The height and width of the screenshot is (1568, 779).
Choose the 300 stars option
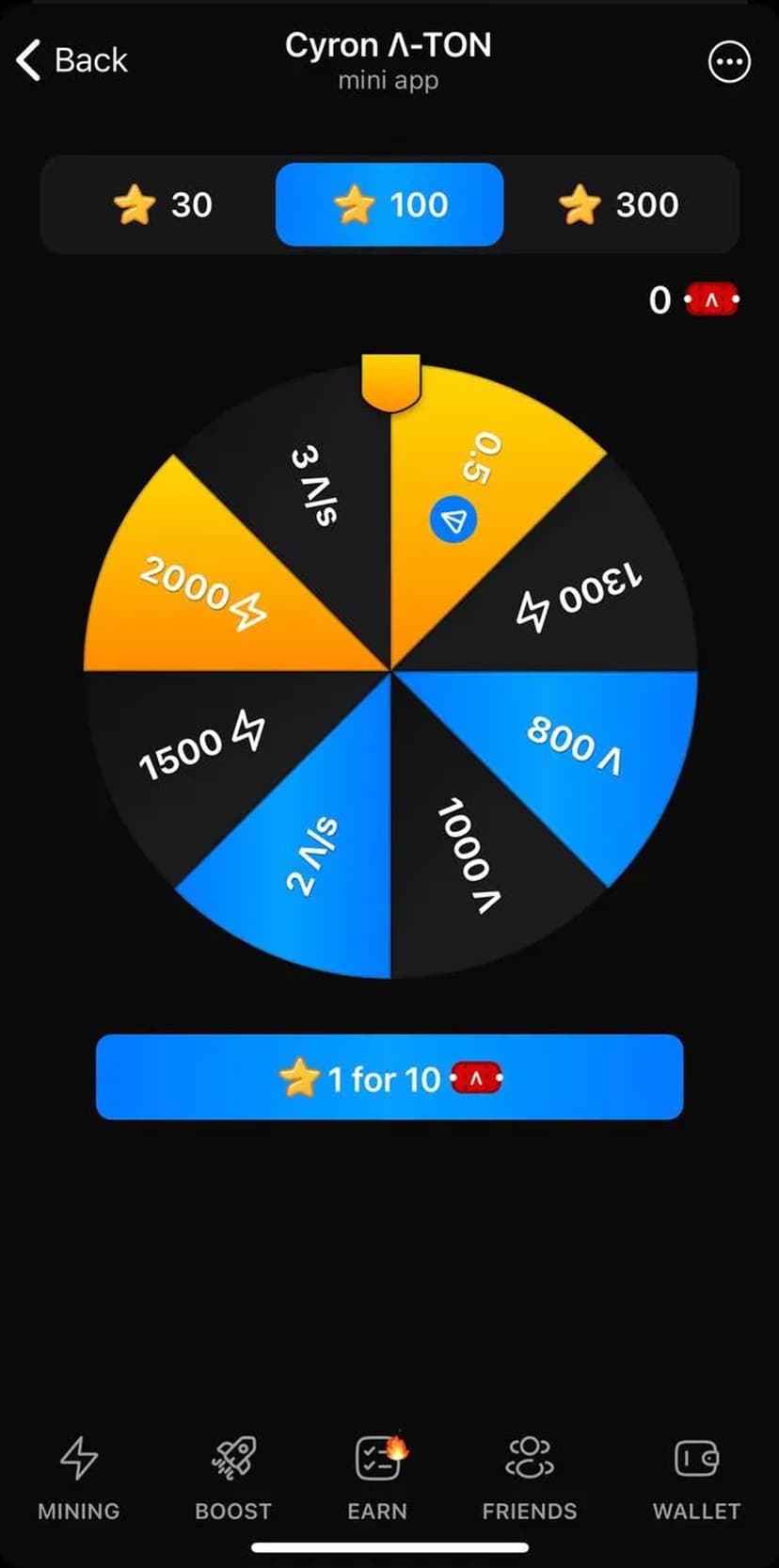618,204
